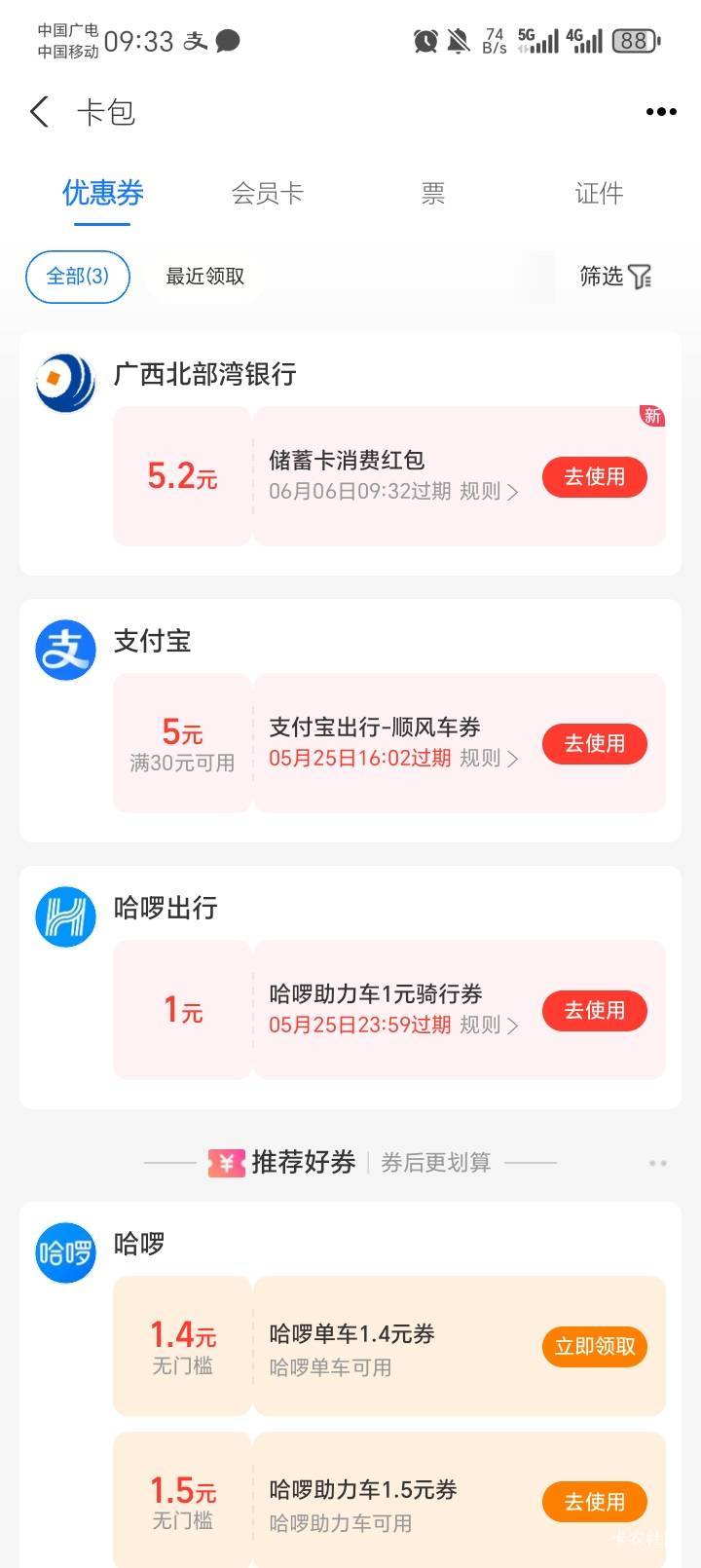The height and width of the screenshot is (1568, 701).
Task: Use the 哈啰助力车1元骑行券
Action: coord(594,1011)
